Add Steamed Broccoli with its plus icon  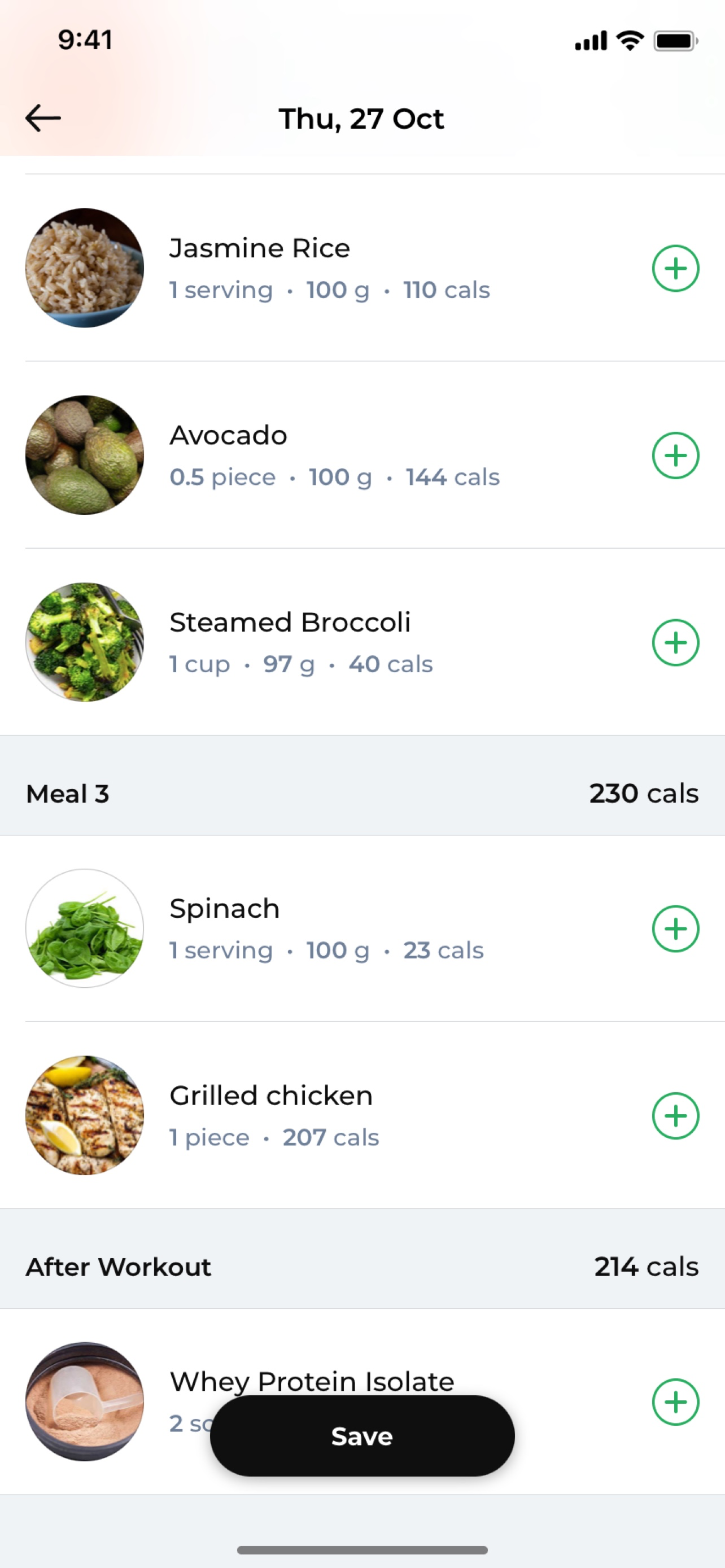675,642
